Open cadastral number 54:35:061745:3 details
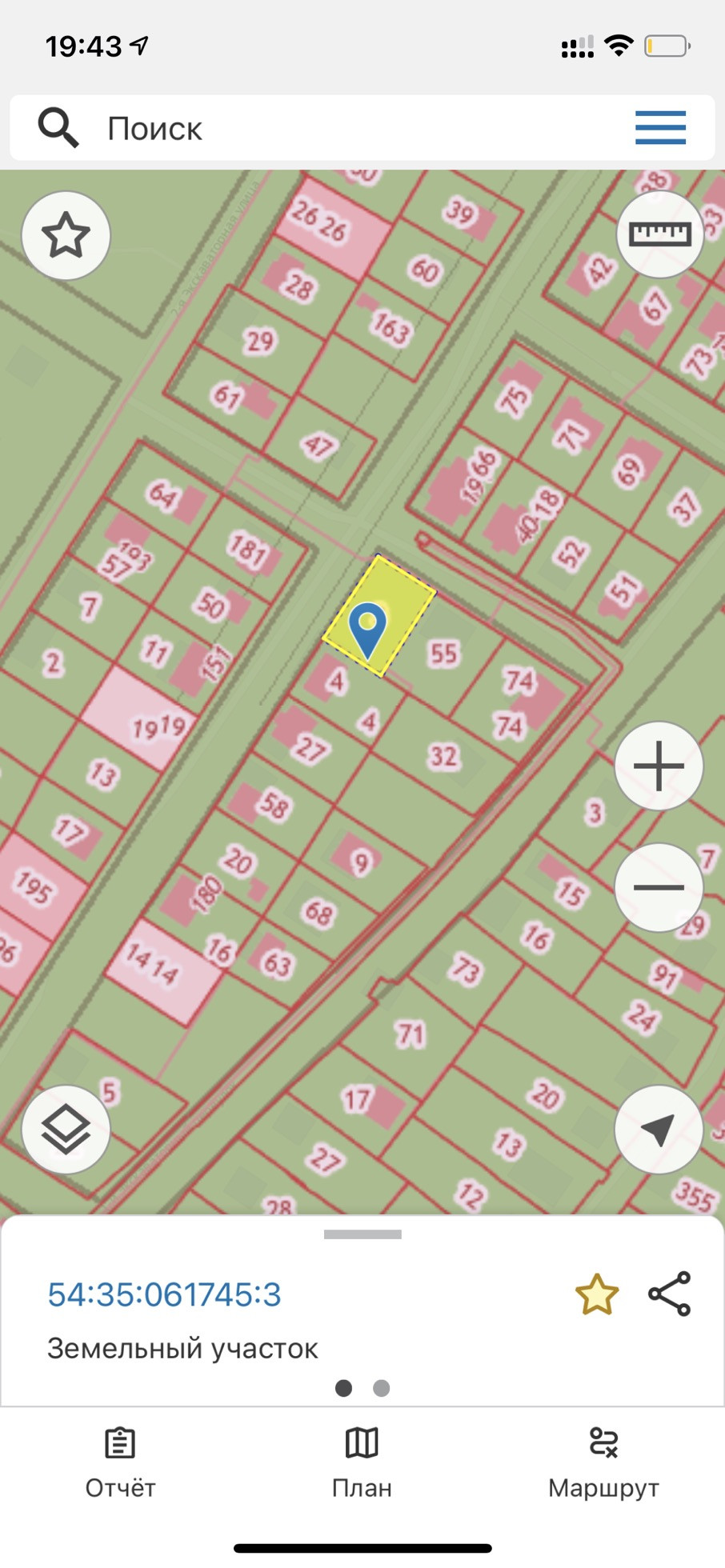This screenshot has height=1568, width=725. [x=164, y=1294]
